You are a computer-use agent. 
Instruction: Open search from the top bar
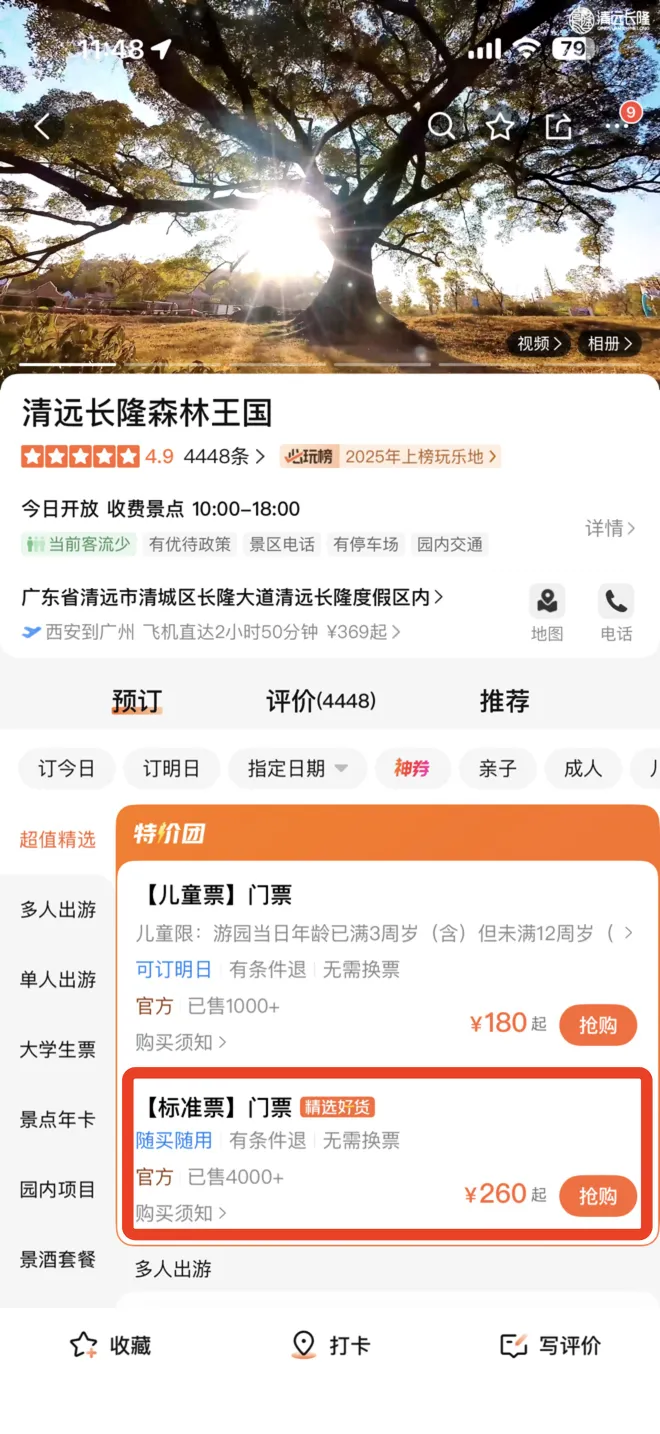coord(441,126)
